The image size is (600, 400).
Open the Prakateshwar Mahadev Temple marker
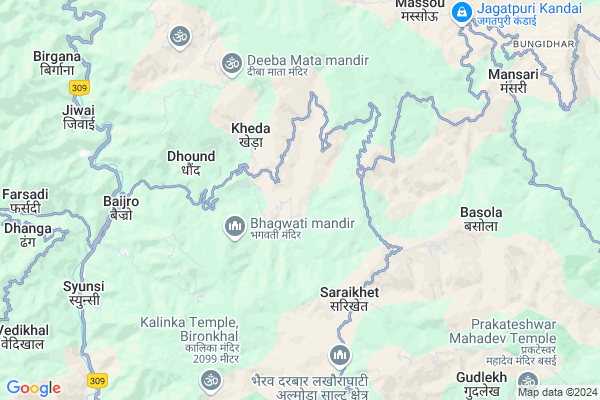[x=525, y=381]
